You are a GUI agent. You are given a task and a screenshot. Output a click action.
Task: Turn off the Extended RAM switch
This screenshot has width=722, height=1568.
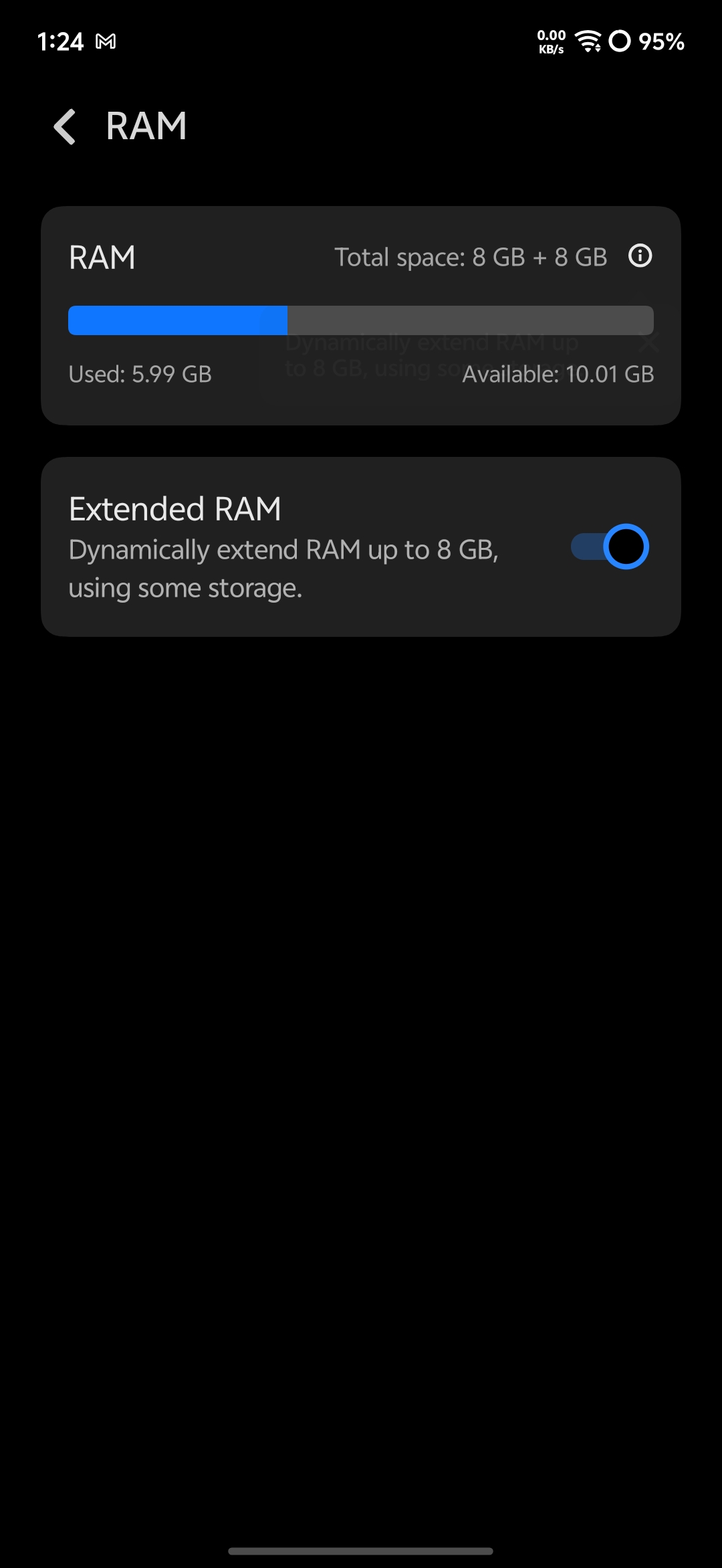pos(610,547)
